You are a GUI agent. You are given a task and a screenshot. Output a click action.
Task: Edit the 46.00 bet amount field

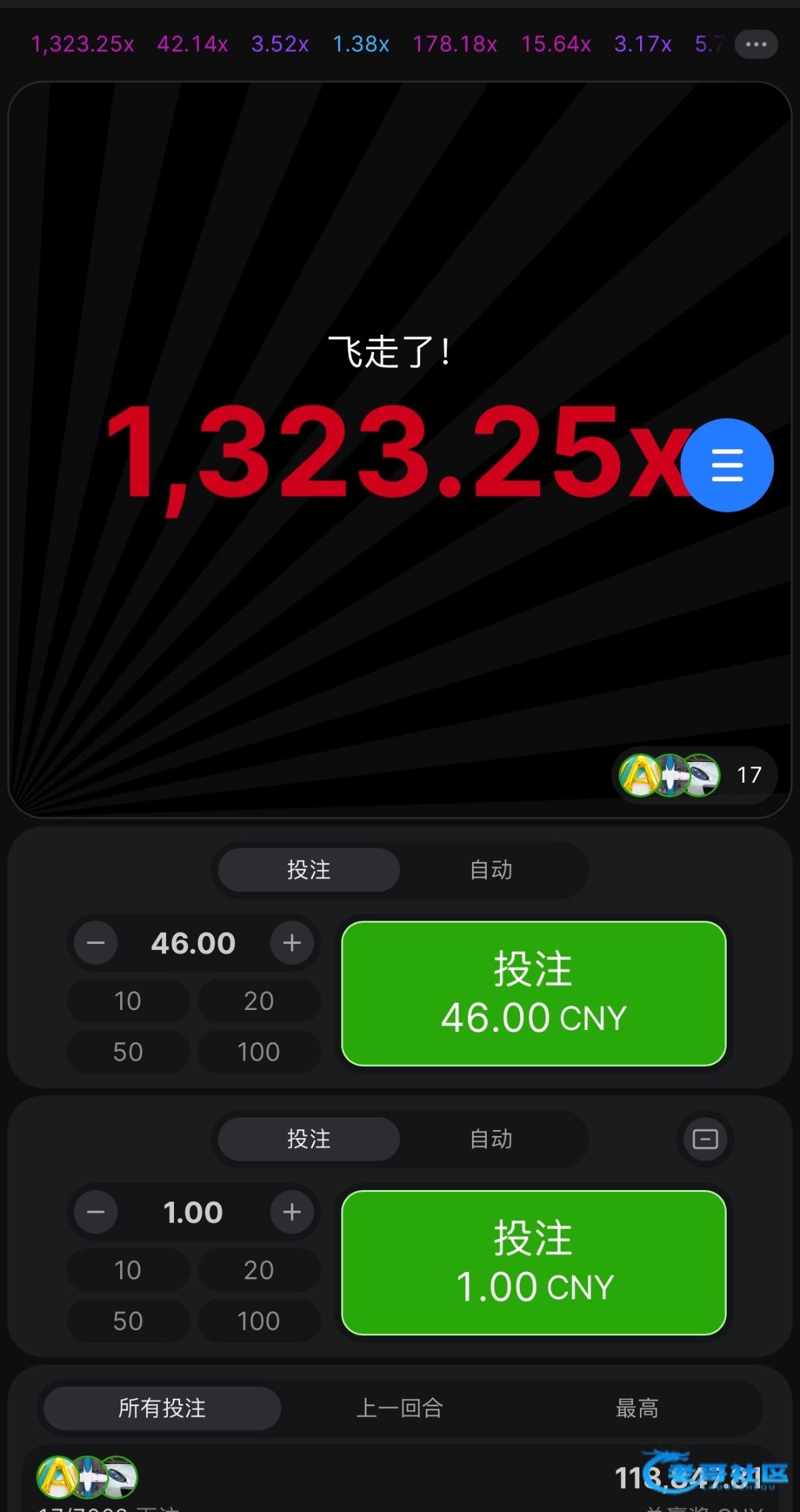(193, 943)
